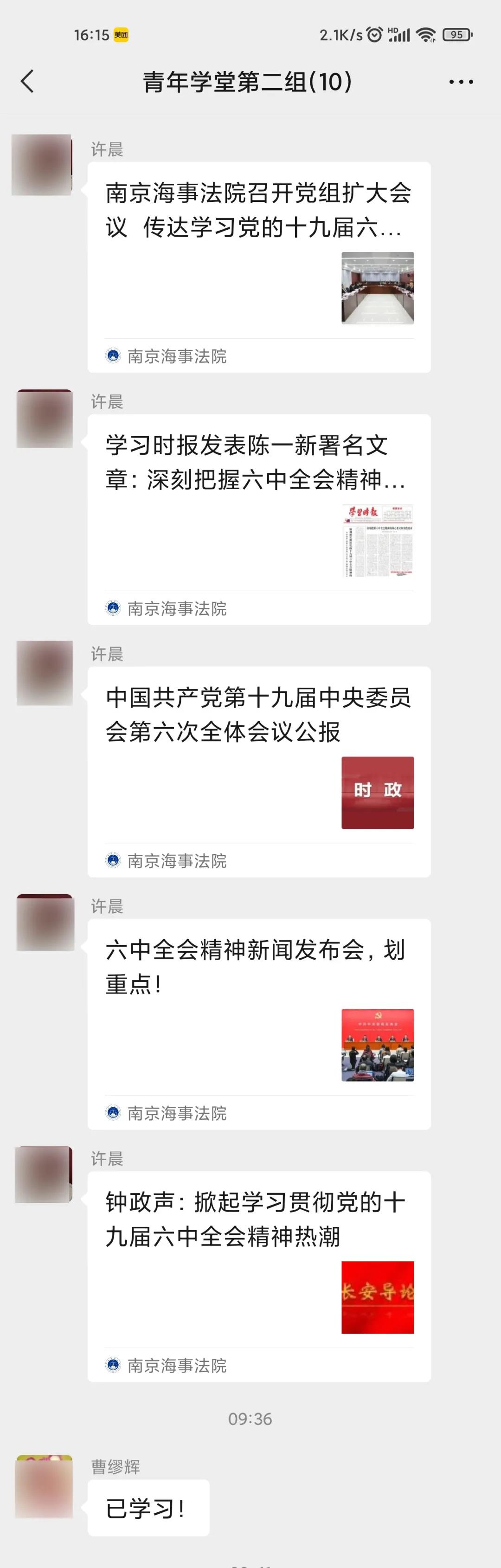Open the 六中全会精神新闻发布会 shared article
Image resolution: width=501 pixels, height=1568 pixels.
(x=259, y=1023)
